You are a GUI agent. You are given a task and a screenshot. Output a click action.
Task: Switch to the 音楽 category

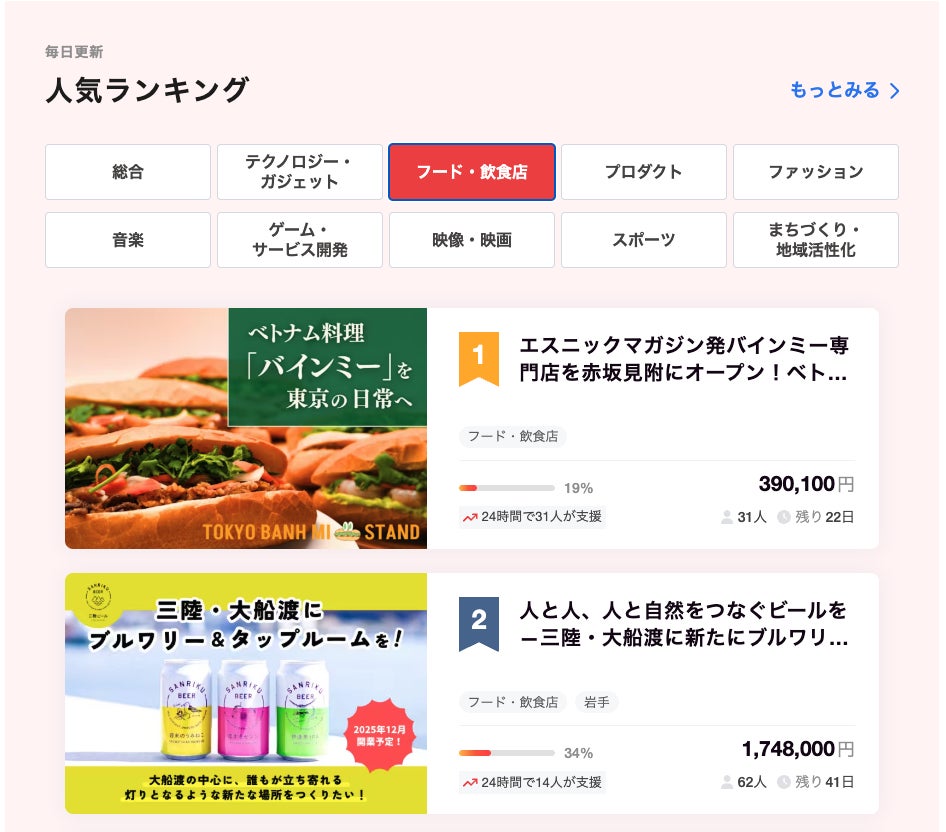click(x=128, y=240)
